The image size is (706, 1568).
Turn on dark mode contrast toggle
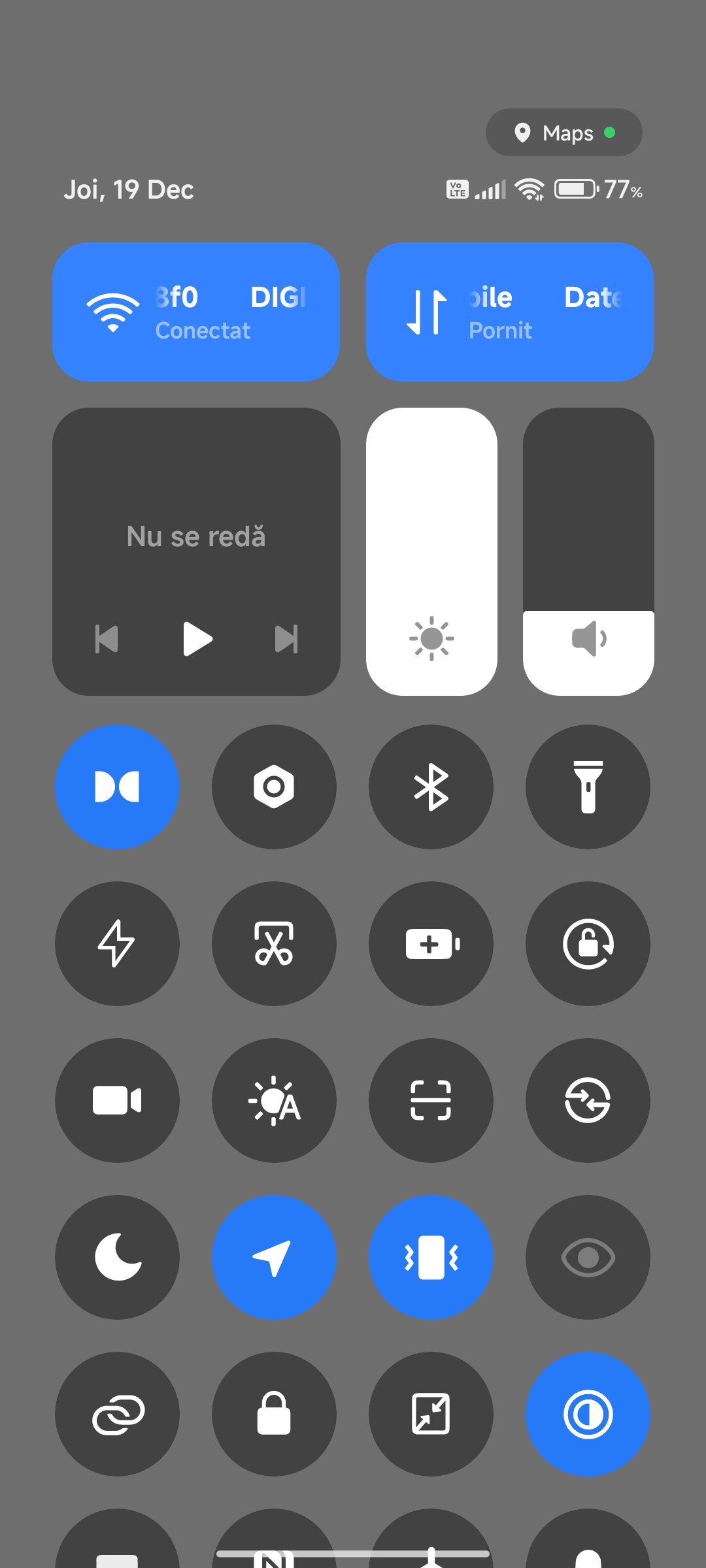point(588,1413)
